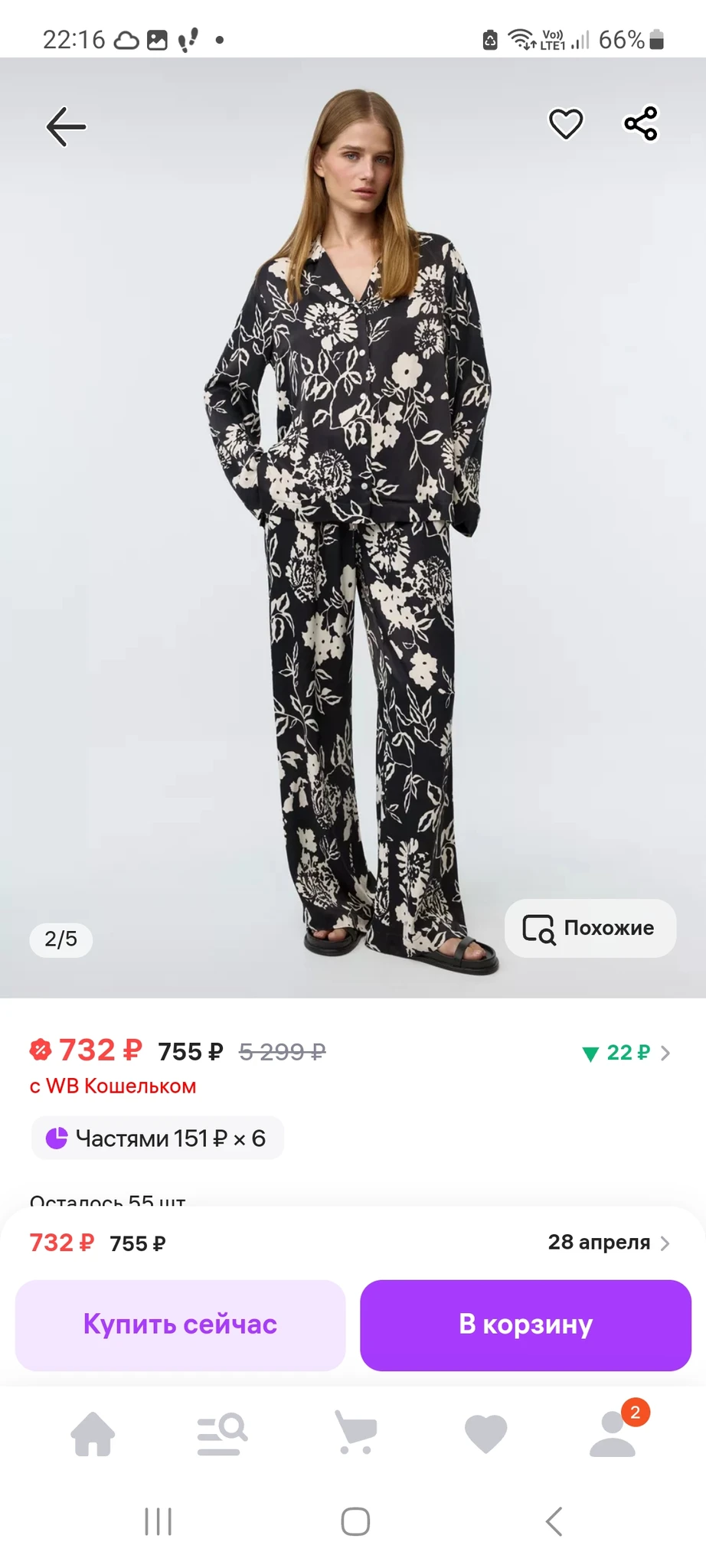Open the profile tab
The image size is (706, 1568).
(613, 1433)
